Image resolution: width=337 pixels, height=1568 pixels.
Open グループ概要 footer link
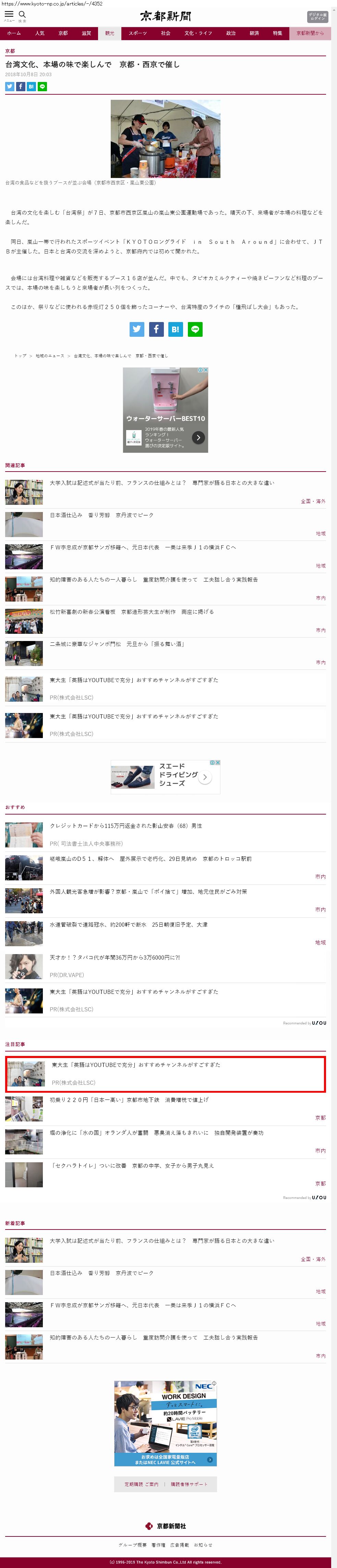tap(132, 1545)
